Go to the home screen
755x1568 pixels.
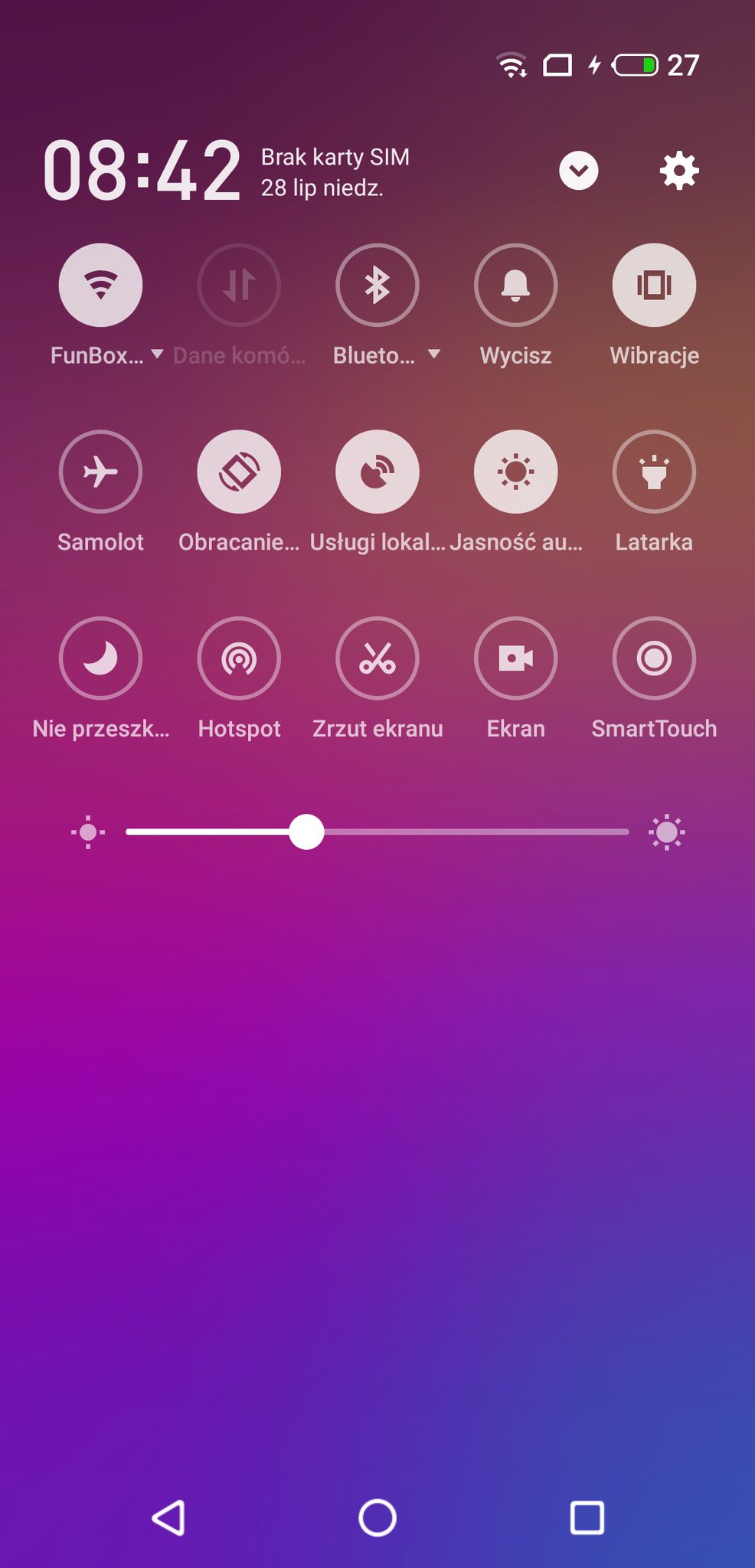[x=377, y=1517]
